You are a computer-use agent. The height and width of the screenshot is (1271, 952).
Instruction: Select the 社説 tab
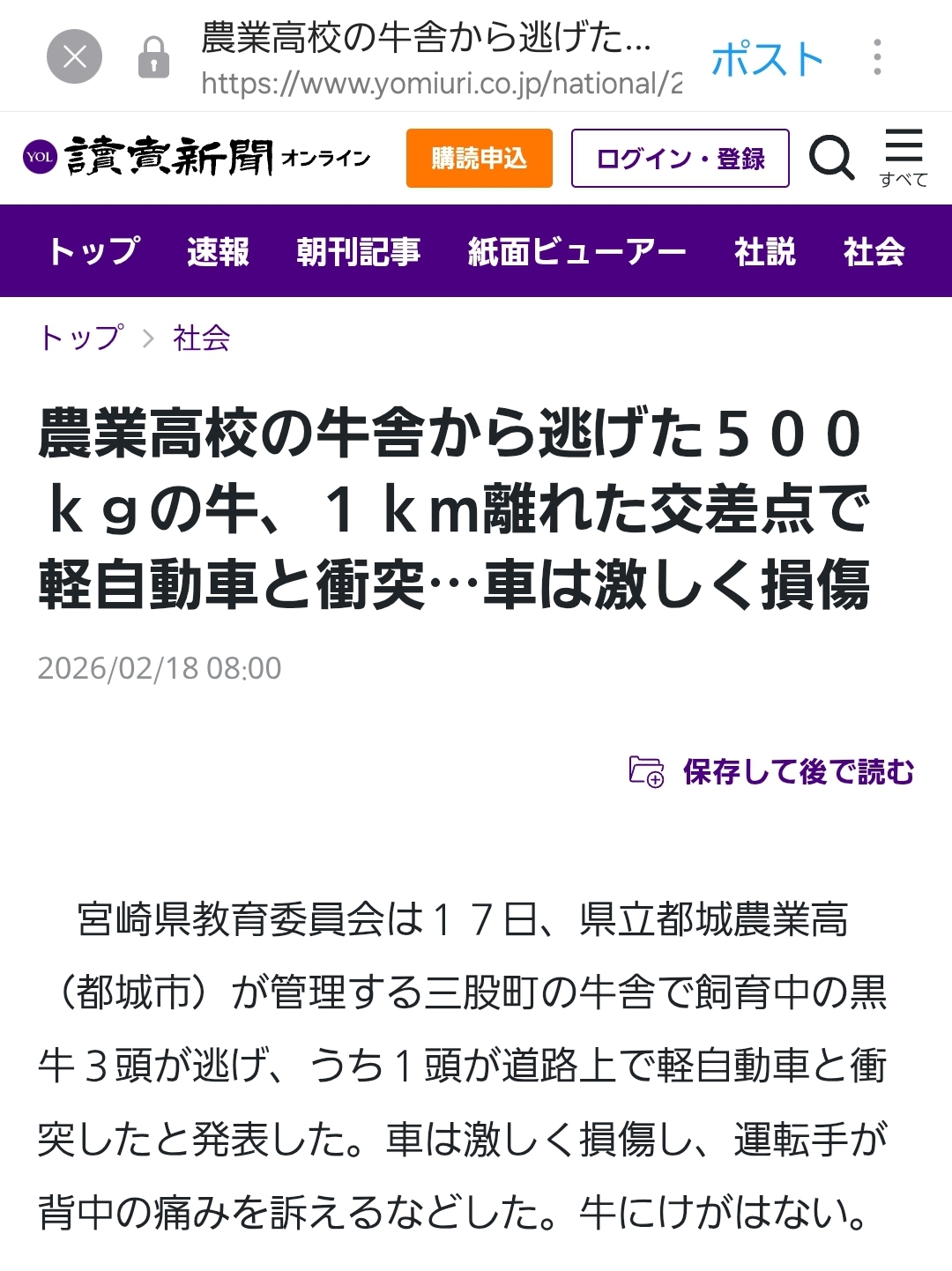[764, 251]
